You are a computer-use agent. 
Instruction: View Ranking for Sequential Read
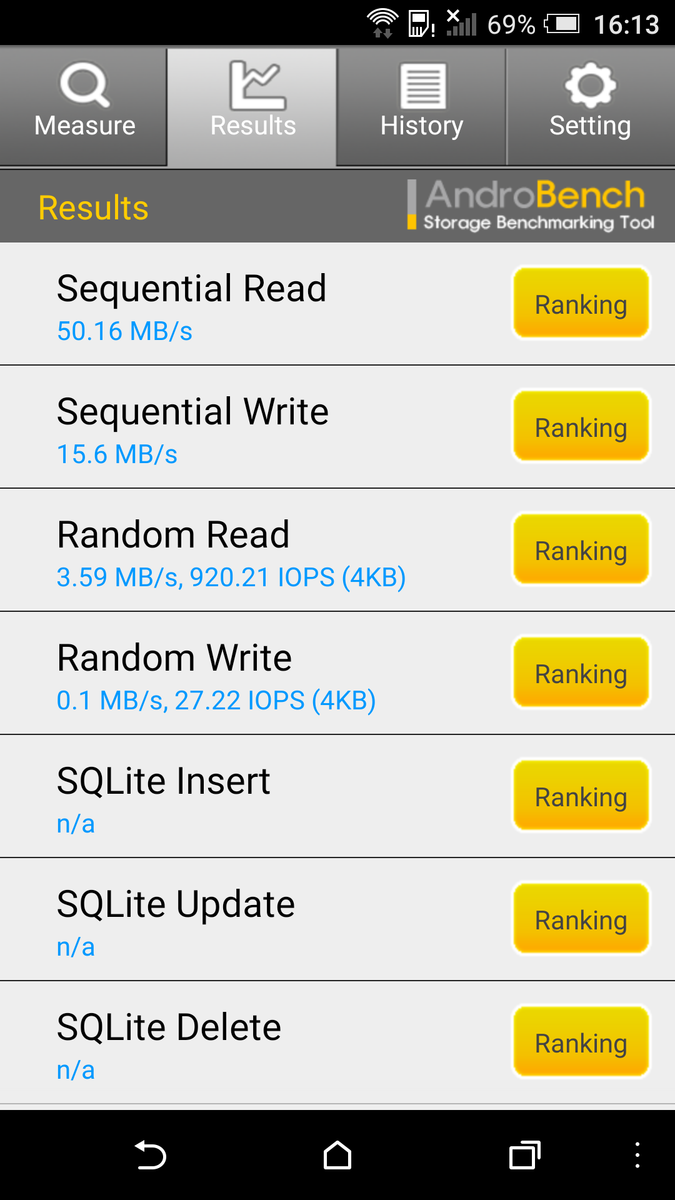(x=581, y=304)
